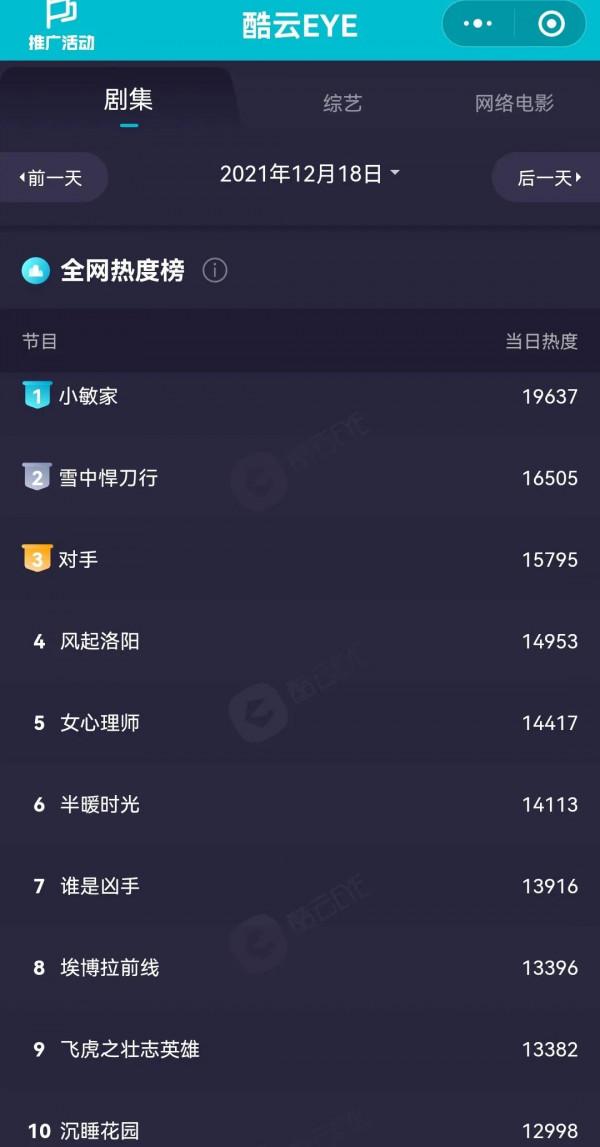Switch to the 网络电影 tab
Viewport: 600px width, 1147px height.
514,103
